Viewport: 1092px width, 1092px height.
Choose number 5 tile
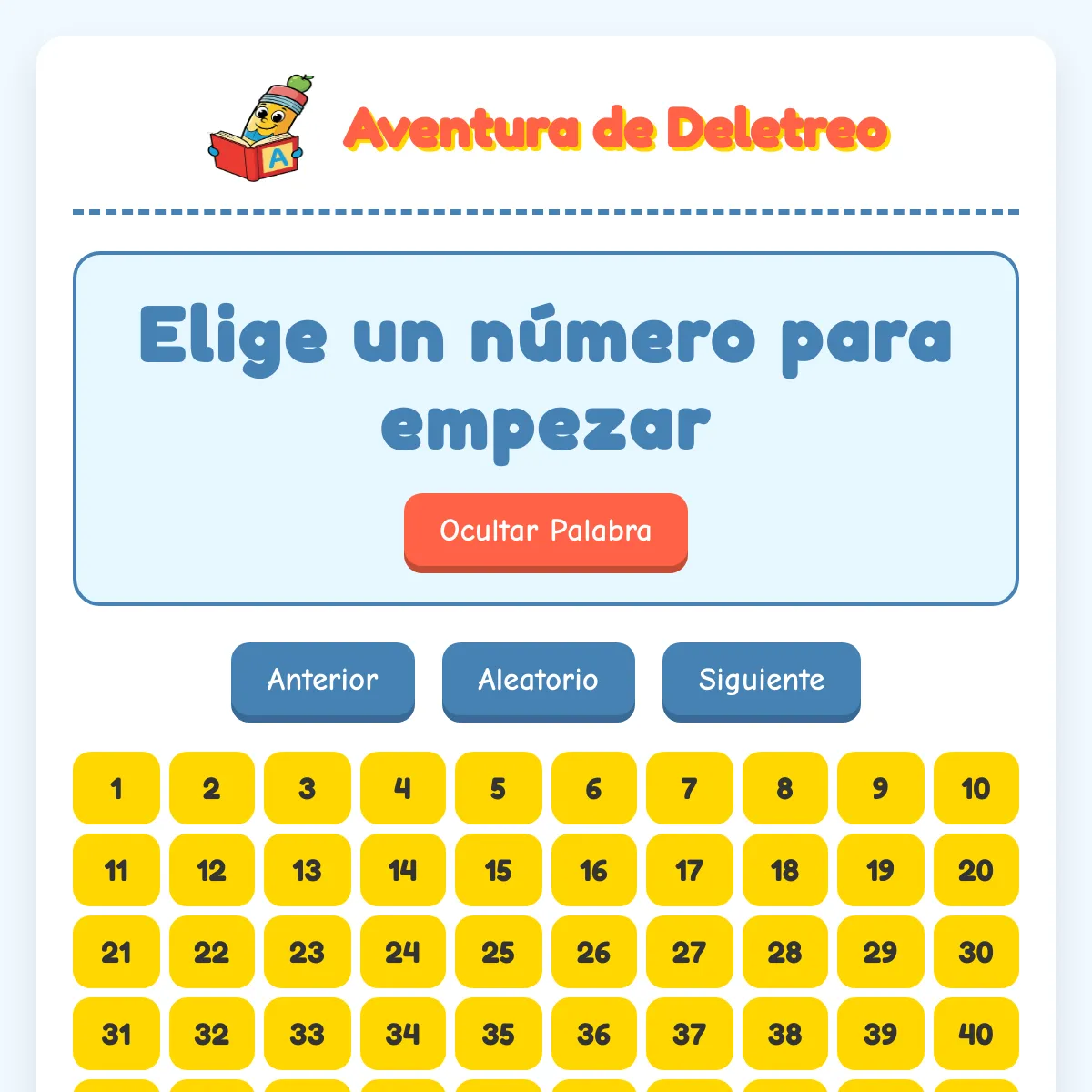click(x=498, y=788)
